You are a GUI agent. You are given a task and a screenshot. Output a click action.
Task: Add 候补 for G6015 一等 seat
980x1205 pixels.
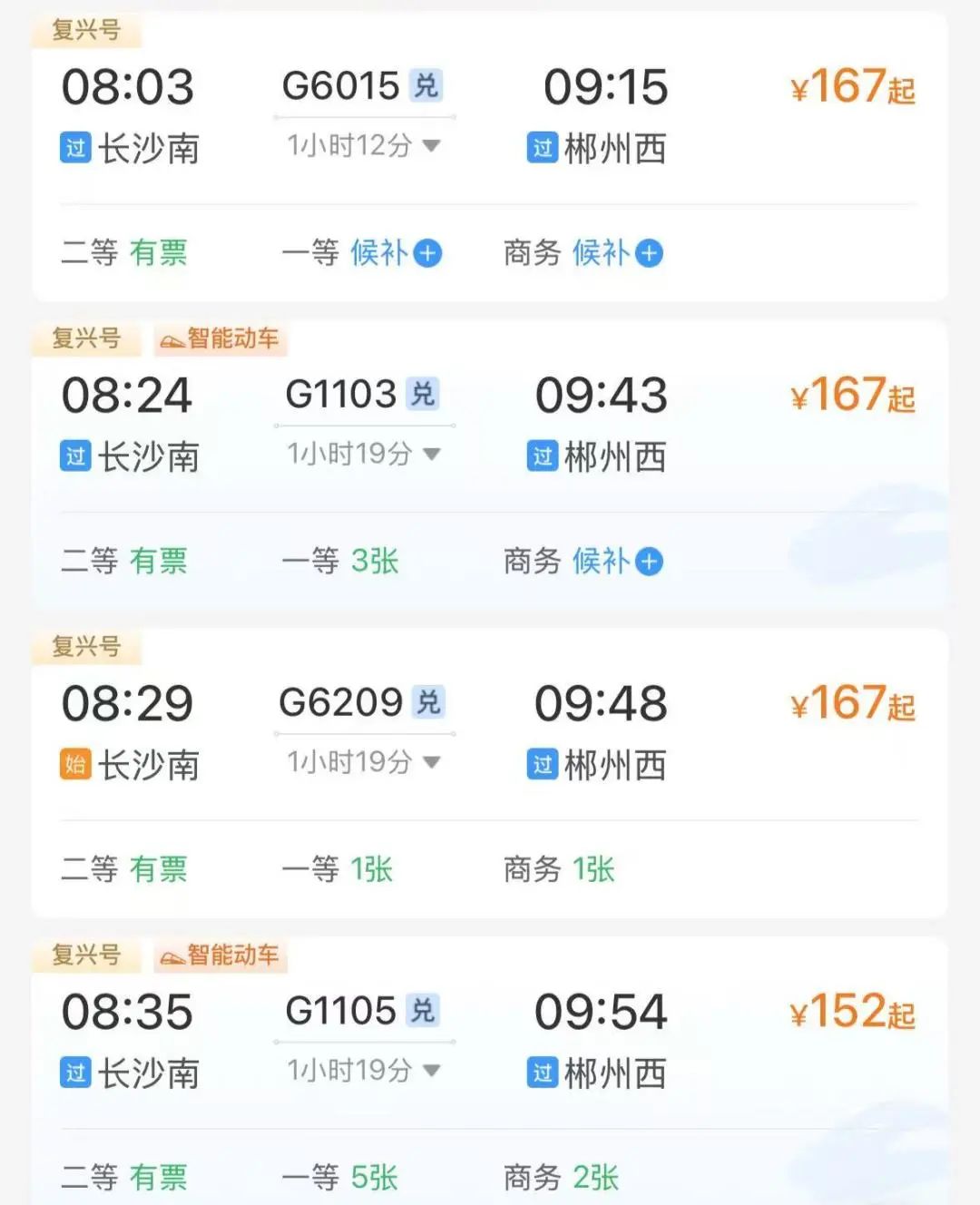click(x=427, y=253)
